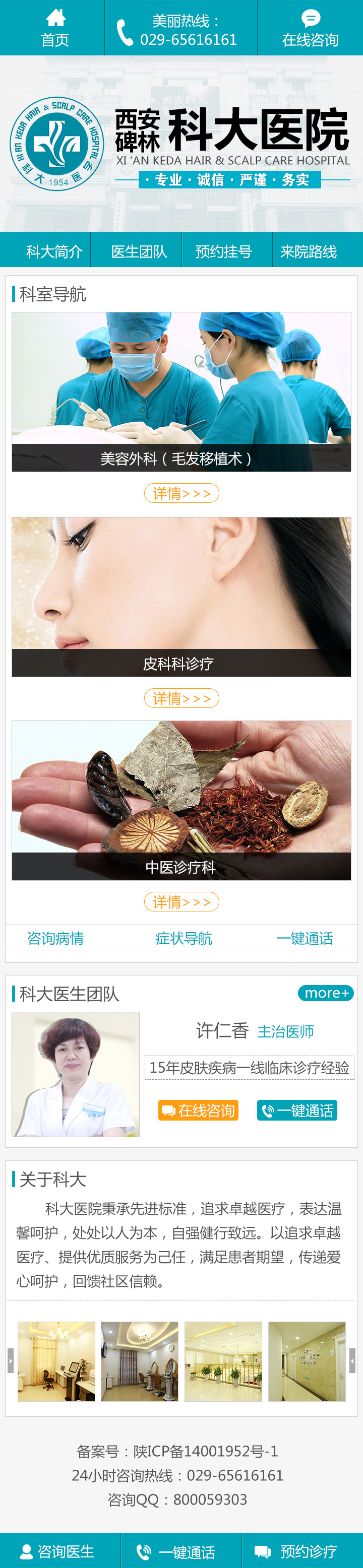Show more doctors with more+

(326, 993)
